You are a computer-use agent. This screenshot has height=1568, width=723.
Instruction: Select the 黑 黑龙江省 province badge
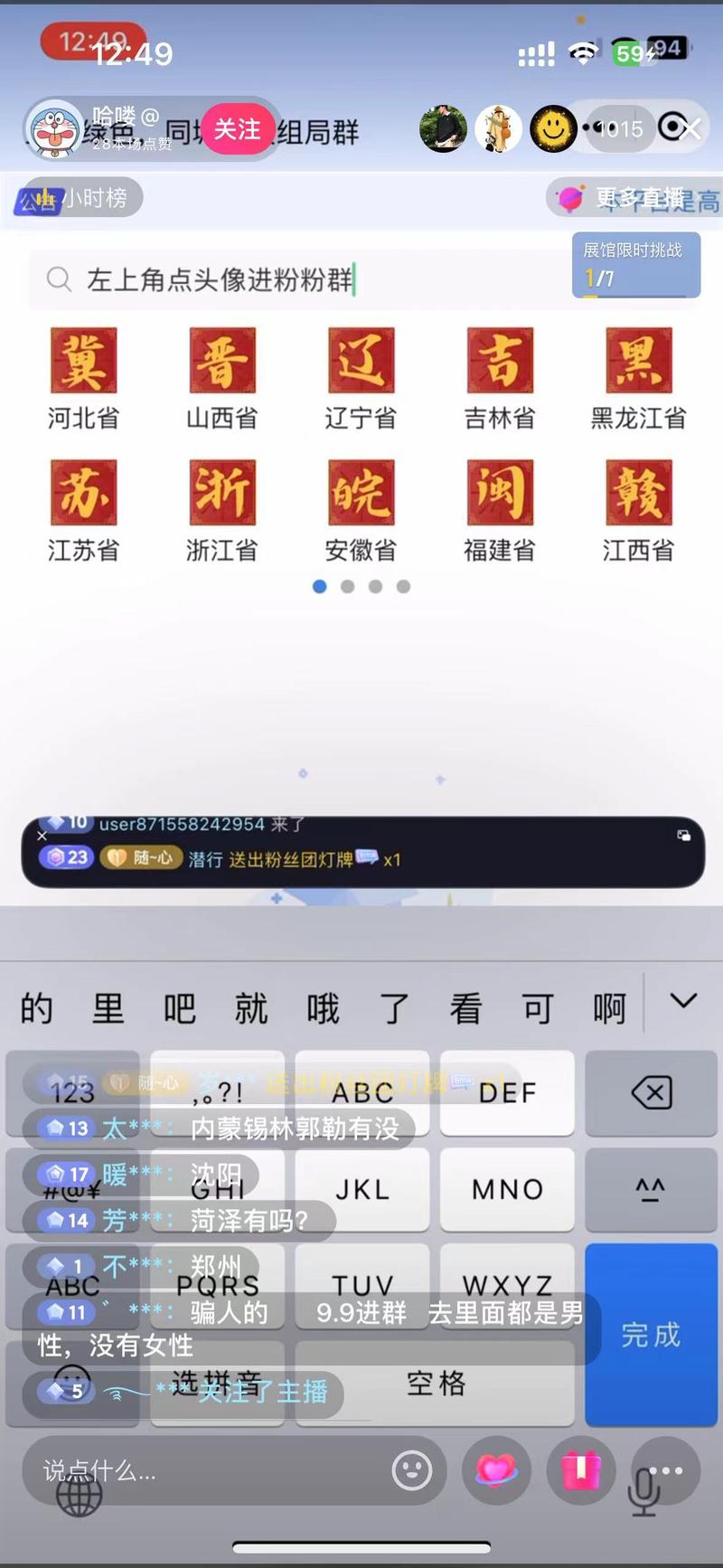coord(638,359)
